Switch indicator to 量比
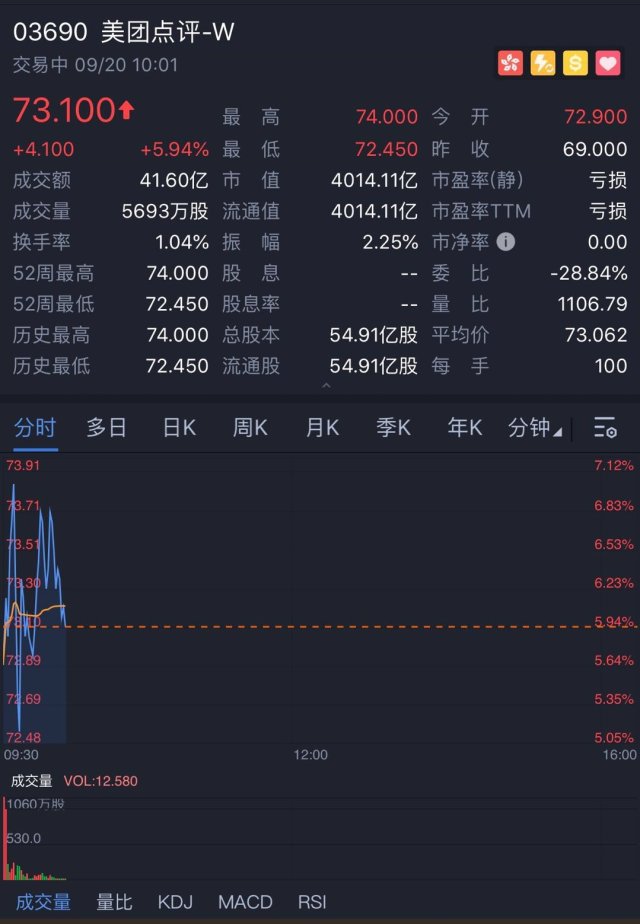The height and width of the screenshot is (924, 640). (114, 902)
